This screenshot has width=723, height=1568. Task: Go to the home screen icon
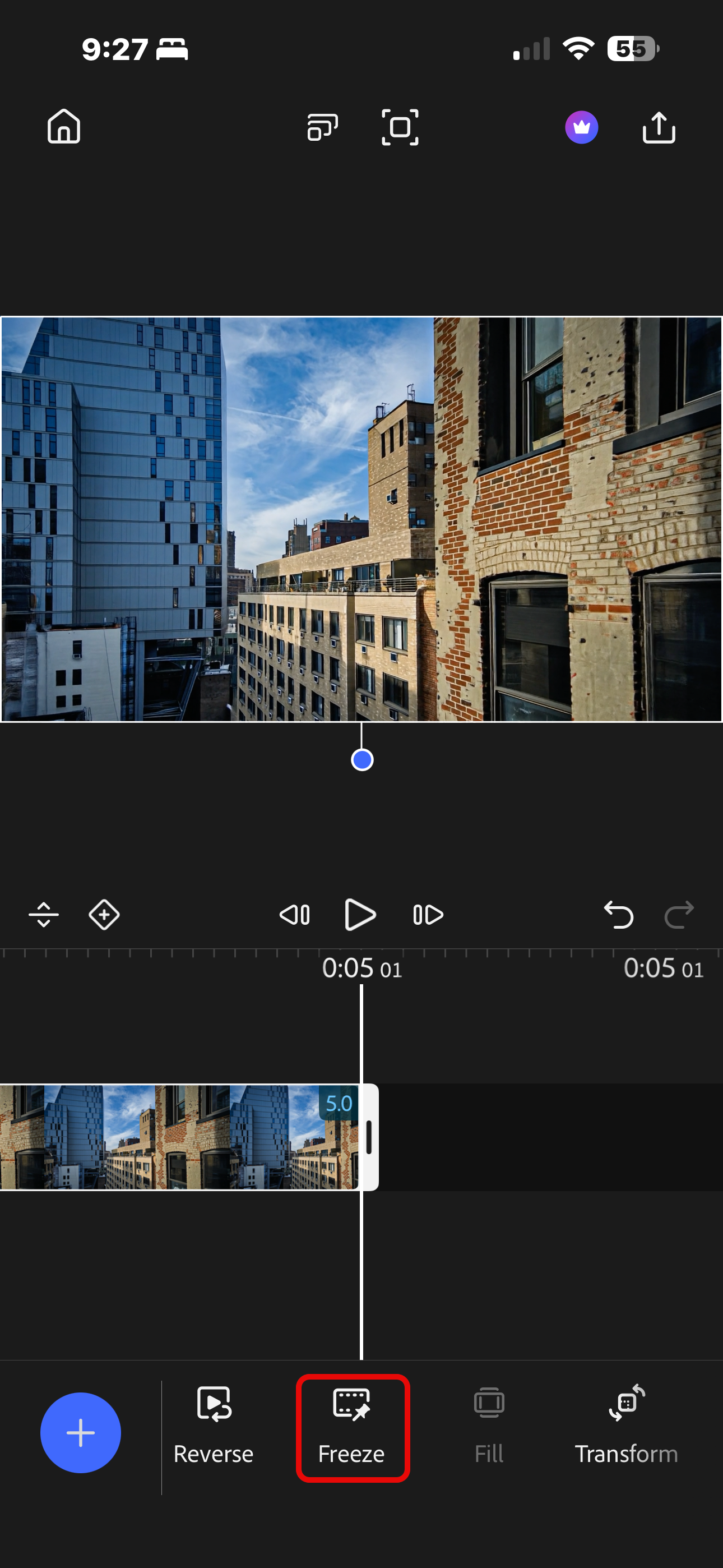point(64,127)
